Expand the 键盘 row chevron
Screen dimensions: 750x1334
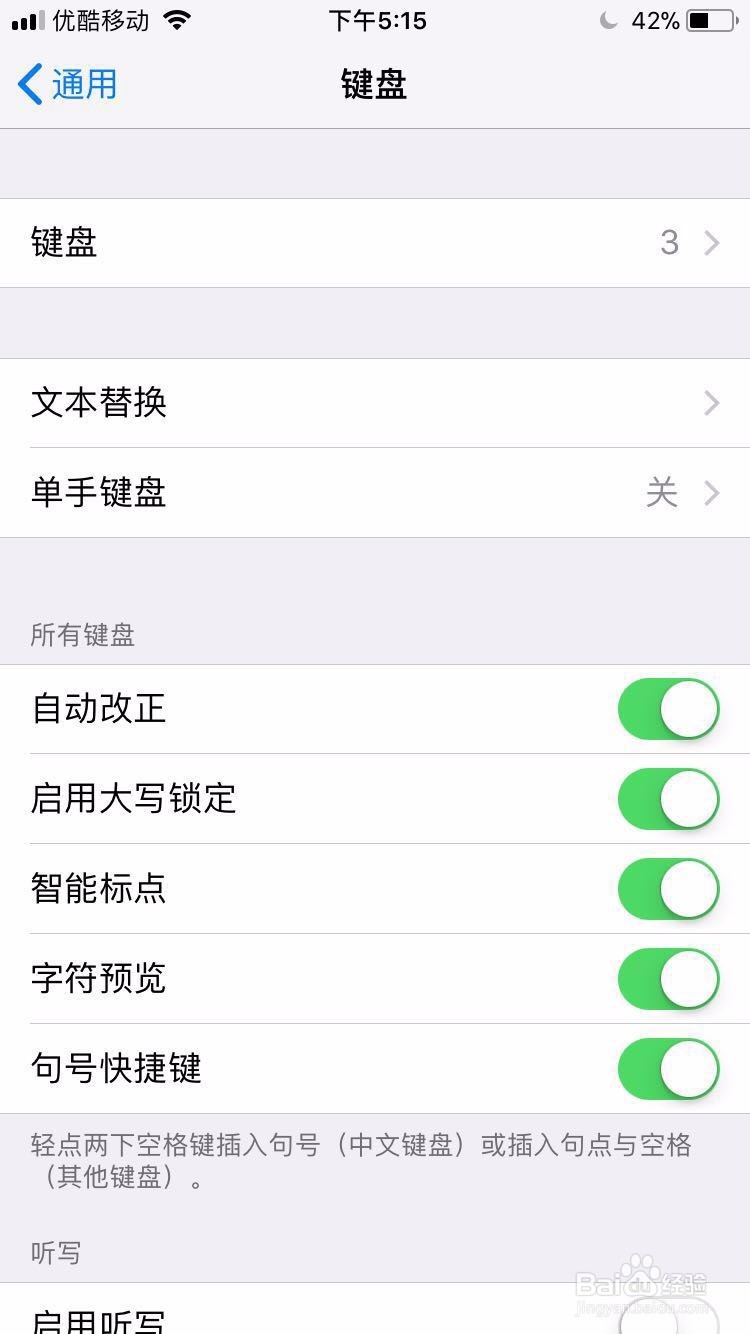(x=711, y=243)
